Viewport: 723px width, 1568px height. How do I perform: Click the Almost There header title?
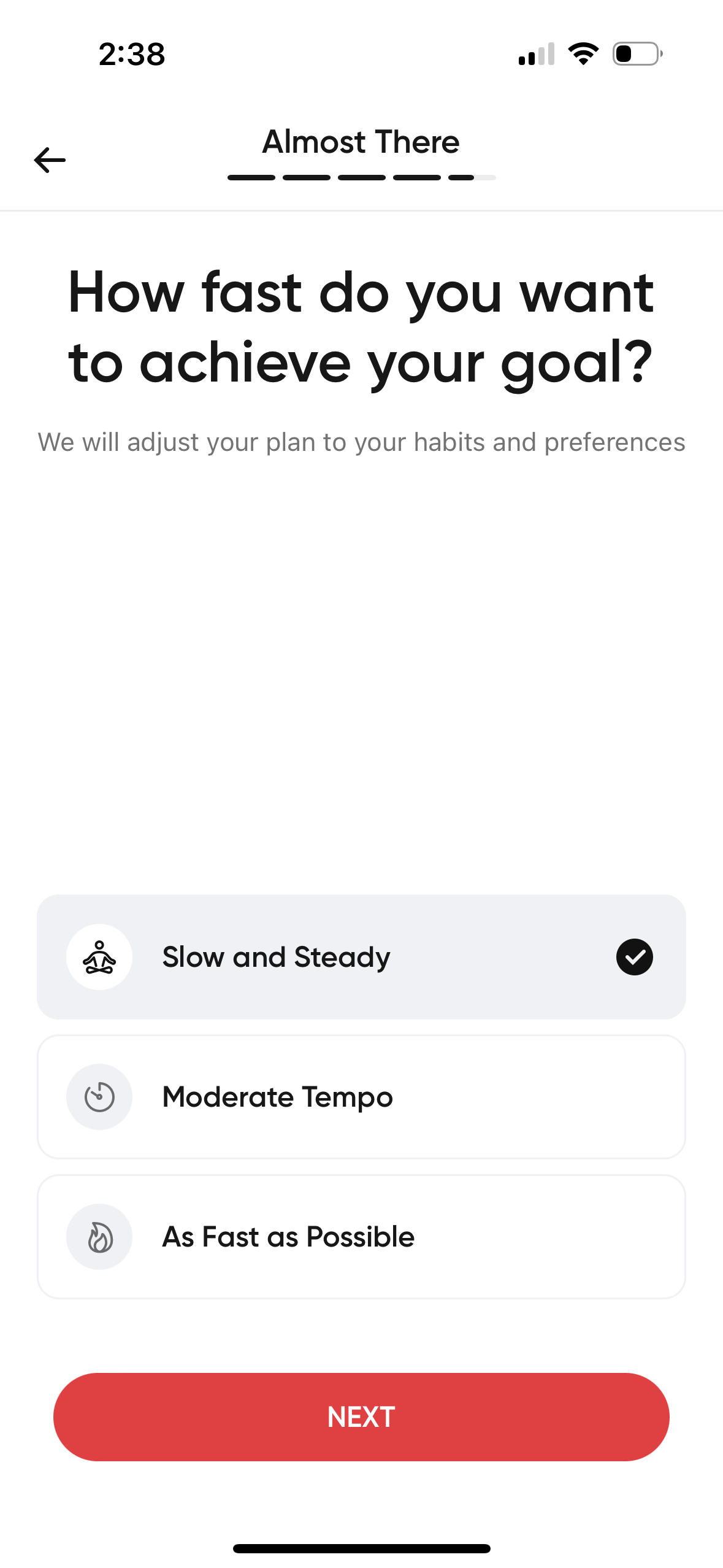click(361, 141)
